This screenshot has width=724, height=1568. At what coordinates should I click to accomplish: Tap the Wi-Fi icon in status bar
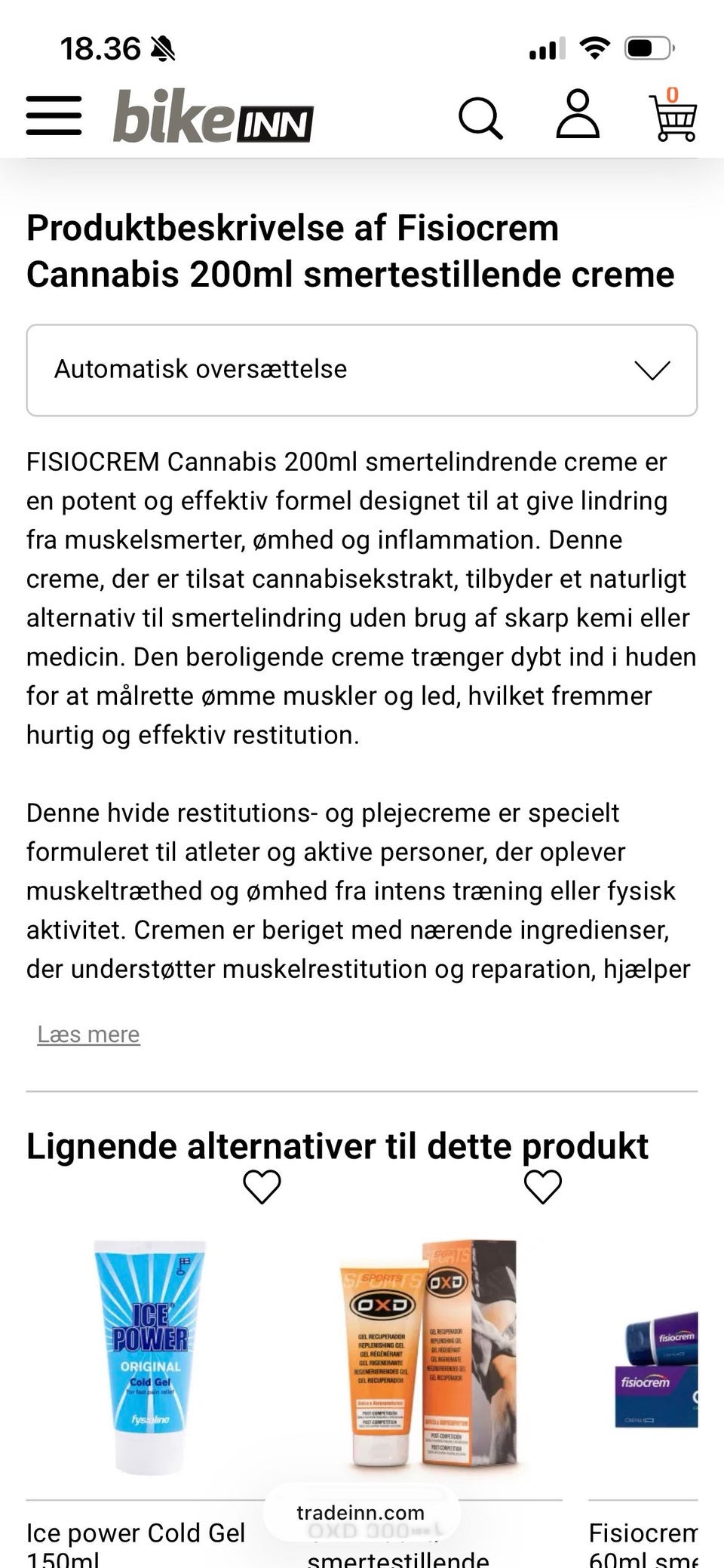click(594, 48)
